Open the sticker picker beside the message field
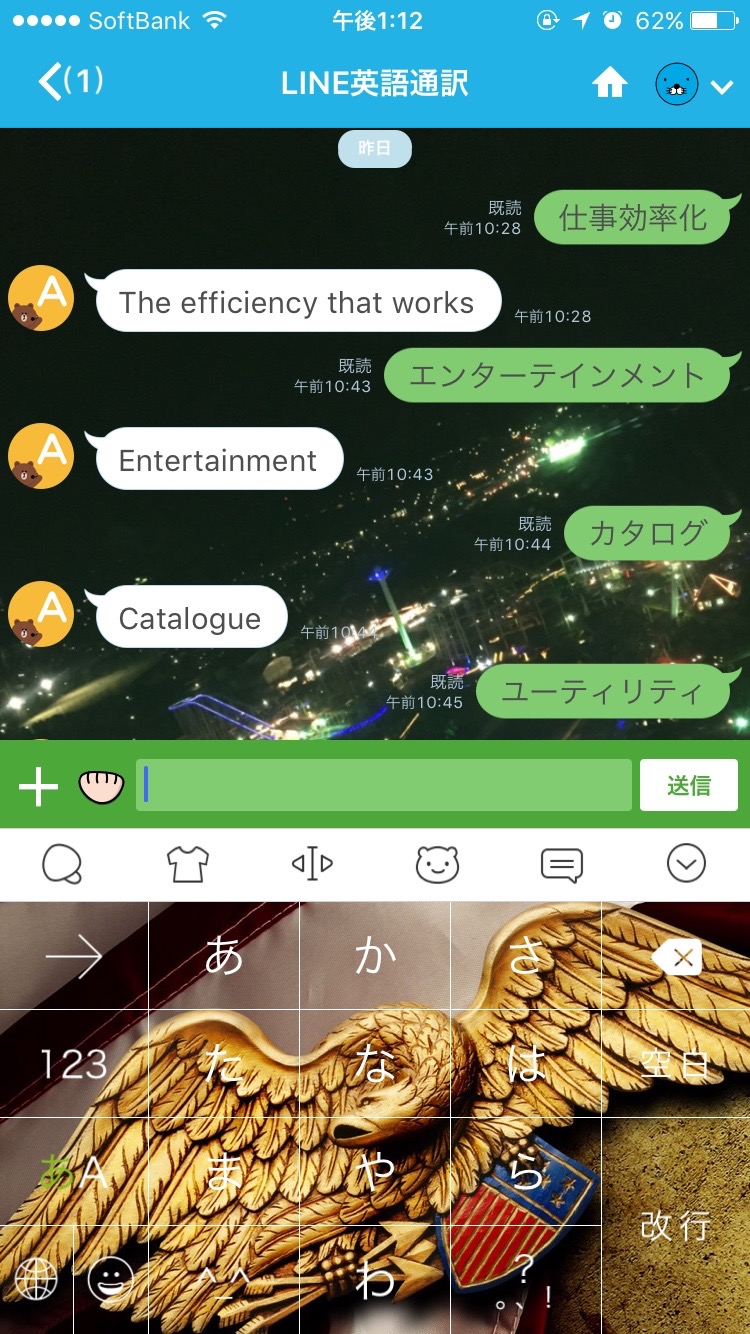Screen dimensions: 750x1334 100,784
